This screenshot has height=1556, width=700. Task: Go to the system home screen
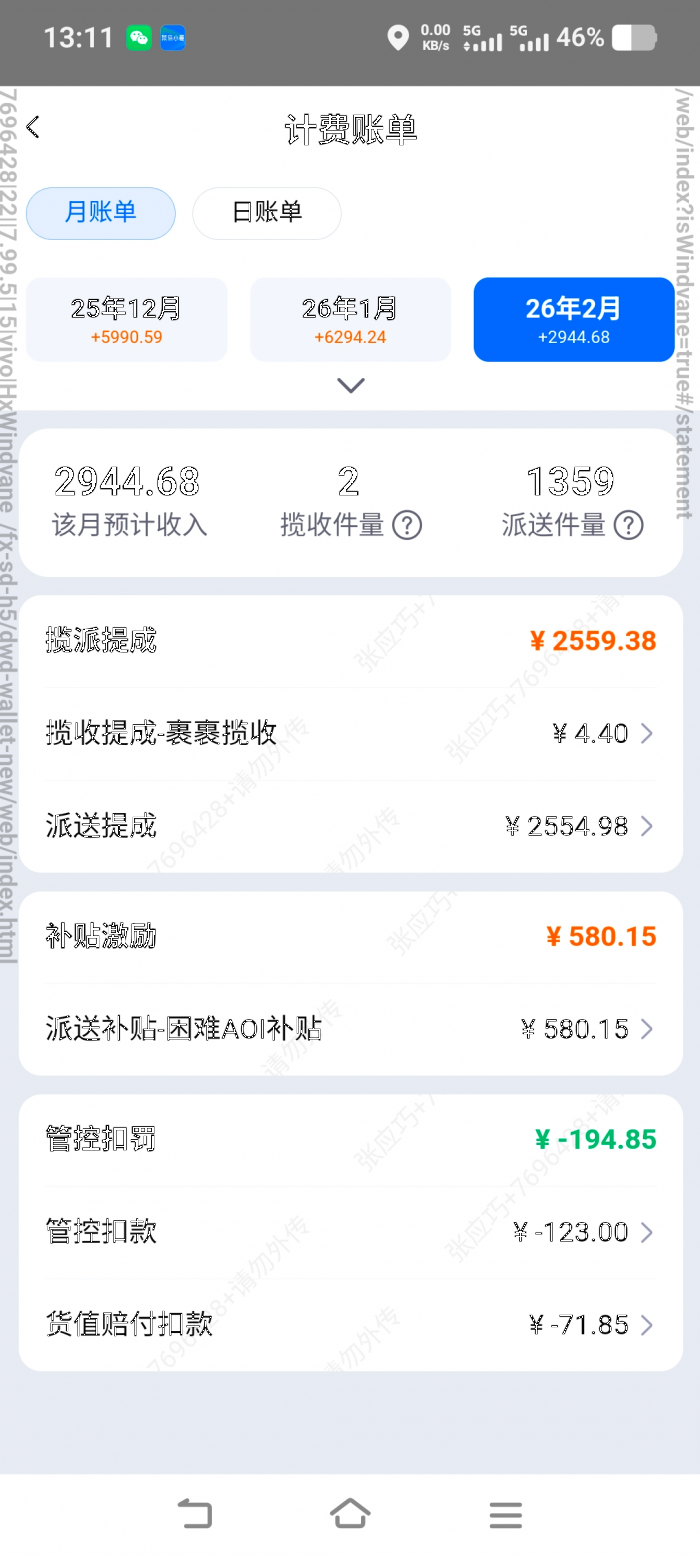click(x=350, y=1514)
